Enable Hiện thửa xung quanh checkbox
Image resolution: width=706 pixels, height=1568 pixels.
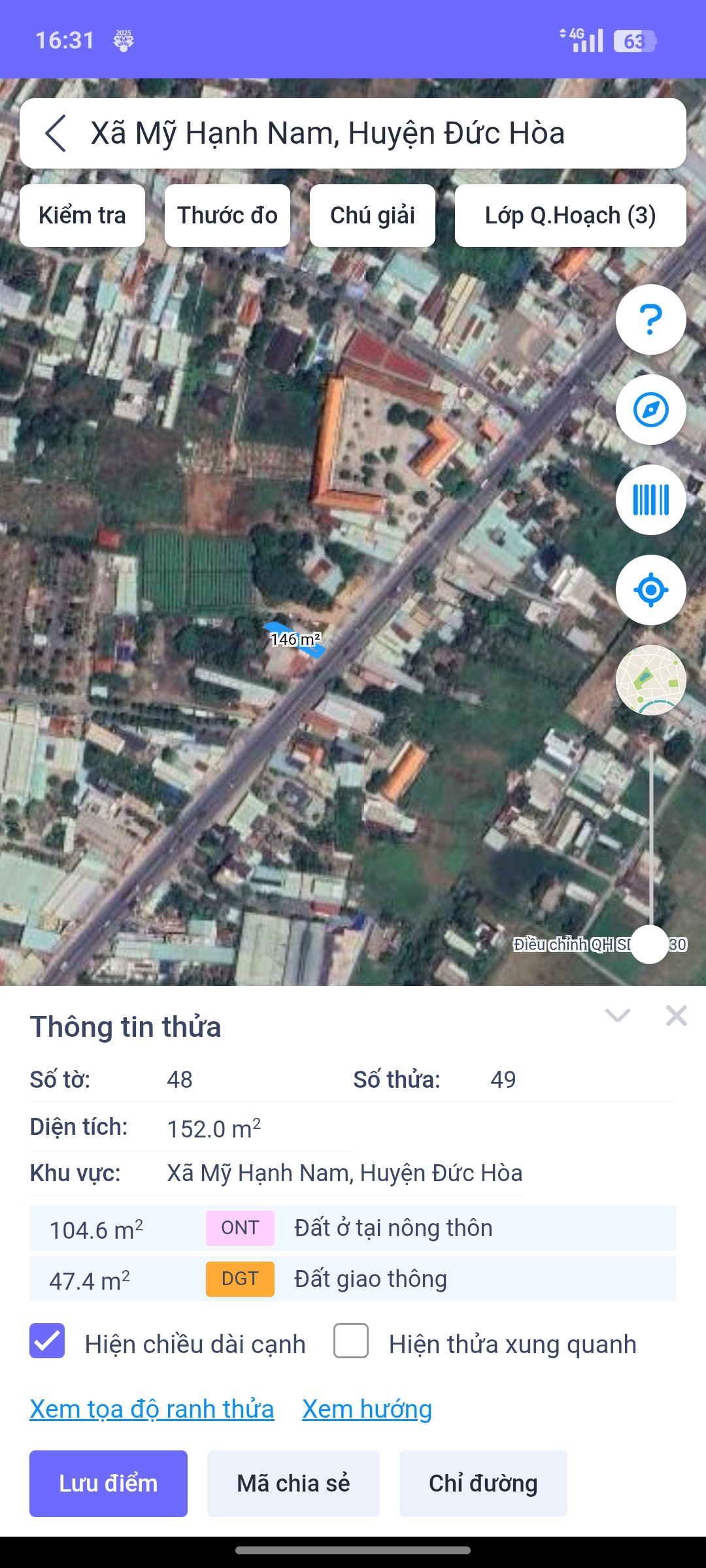pos(351,1341)
